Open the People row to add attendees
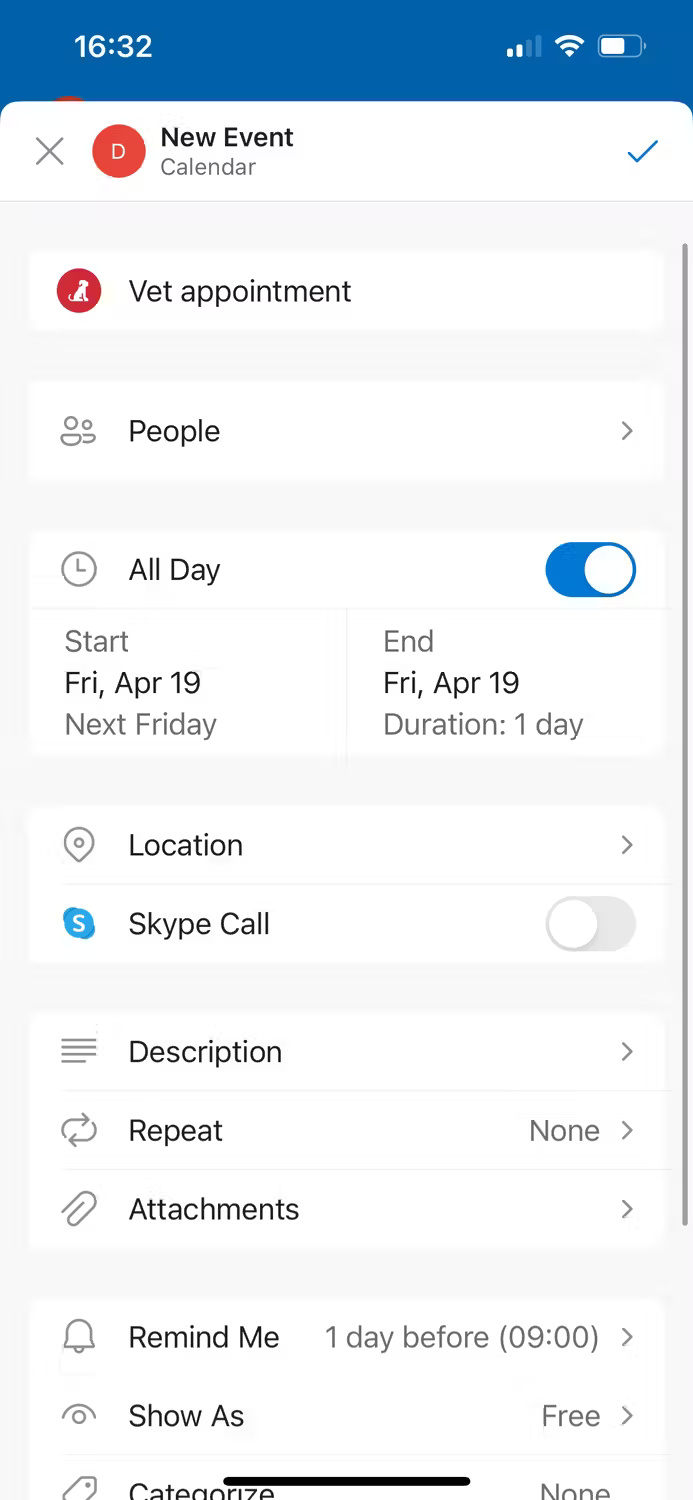 [346, 431]
